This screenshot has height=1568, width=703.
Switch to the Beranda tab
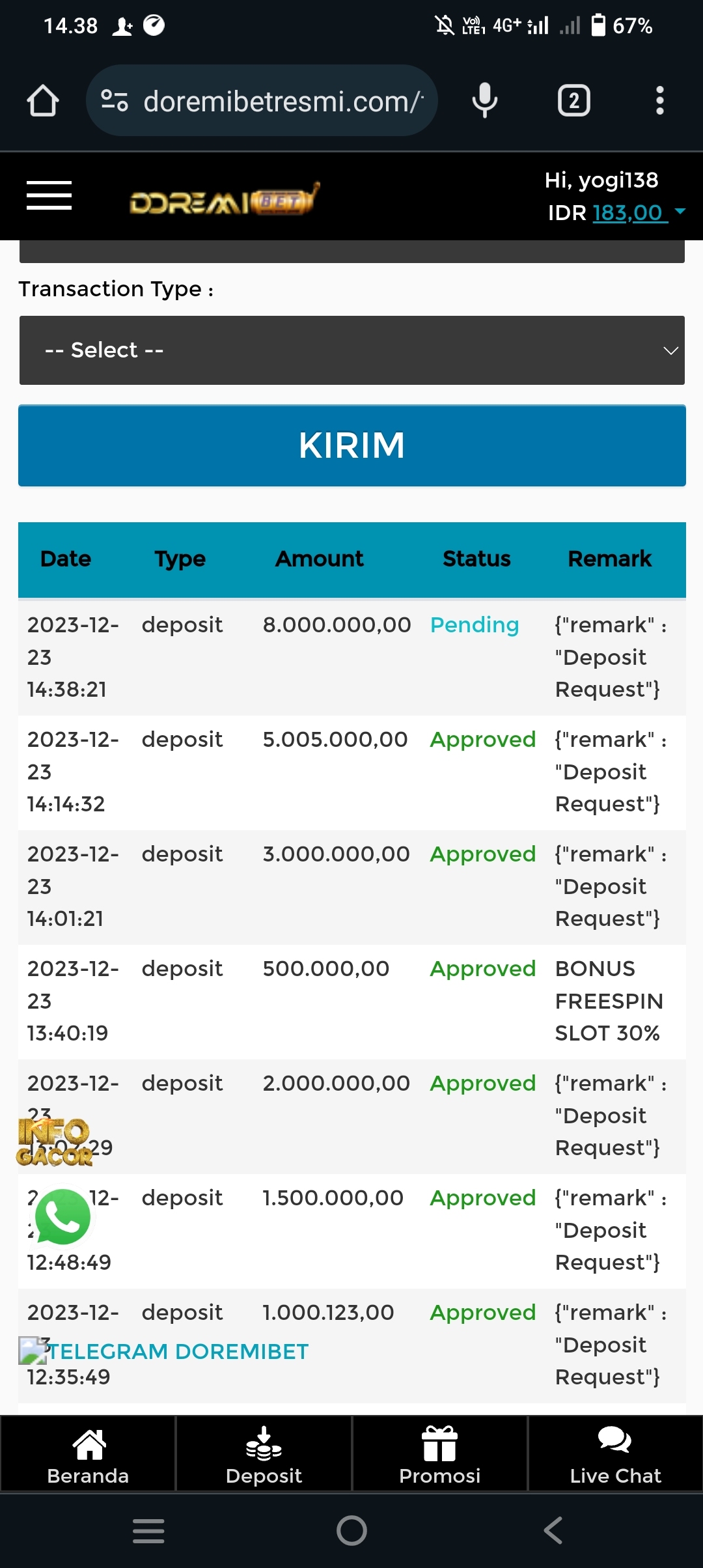pos(88,1453)
